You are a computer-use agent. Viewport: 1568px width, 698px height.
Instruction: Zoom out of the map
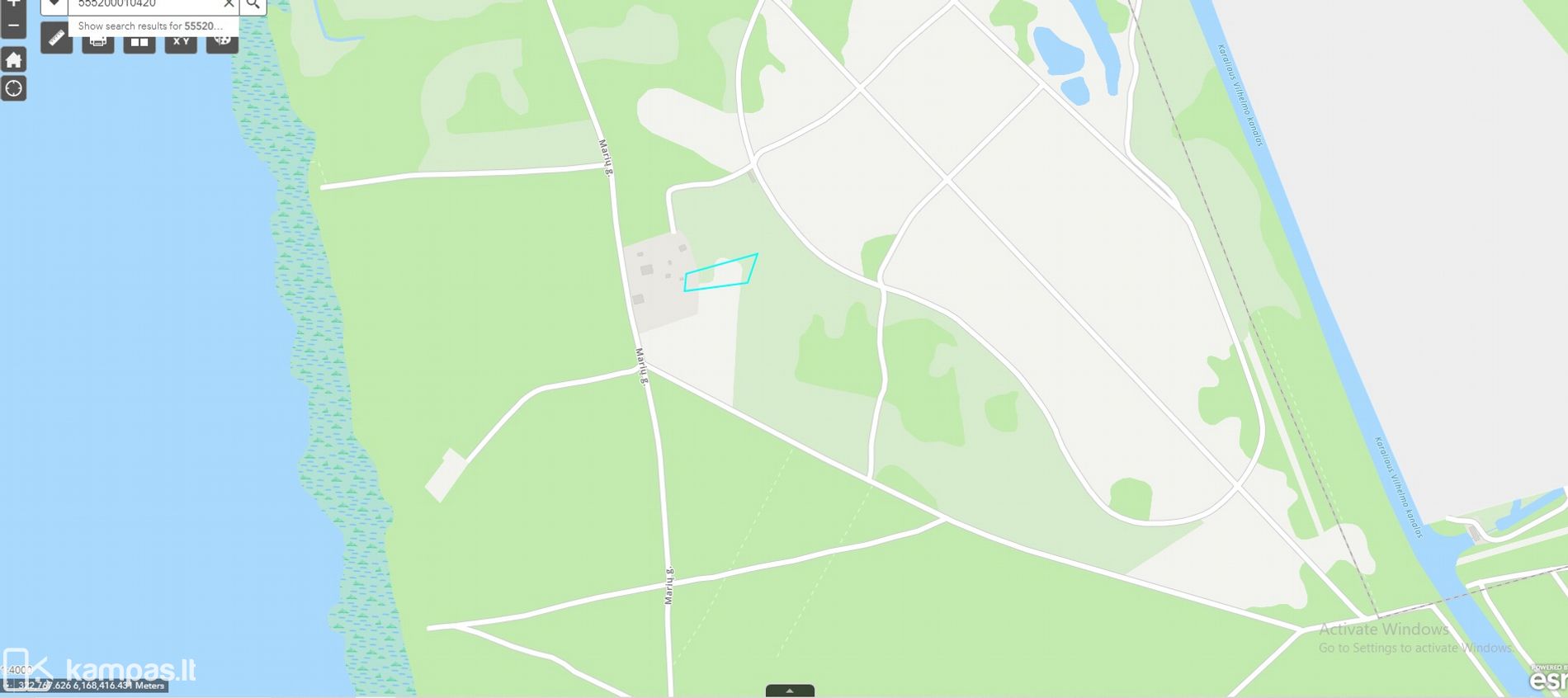(13, 26)
